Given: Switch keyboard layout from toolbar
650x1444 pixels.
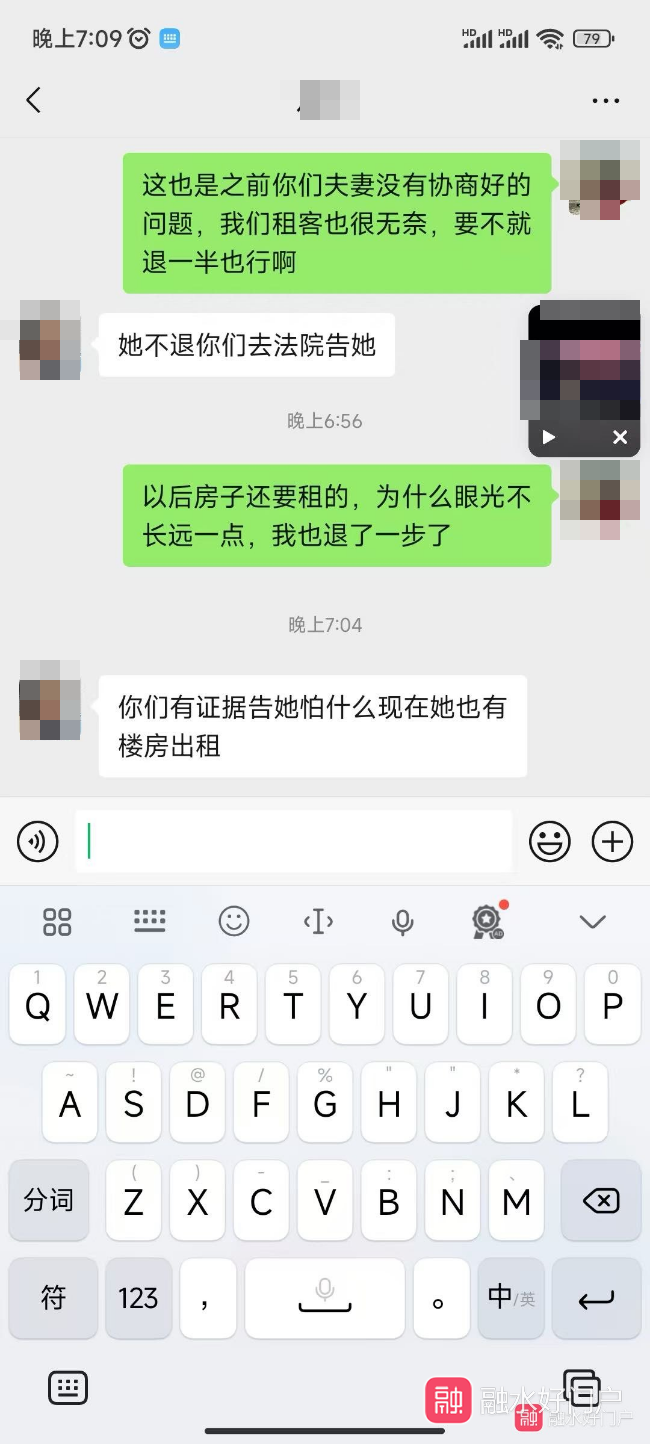Looking at the screenshot, I should [x=149, y=921].
